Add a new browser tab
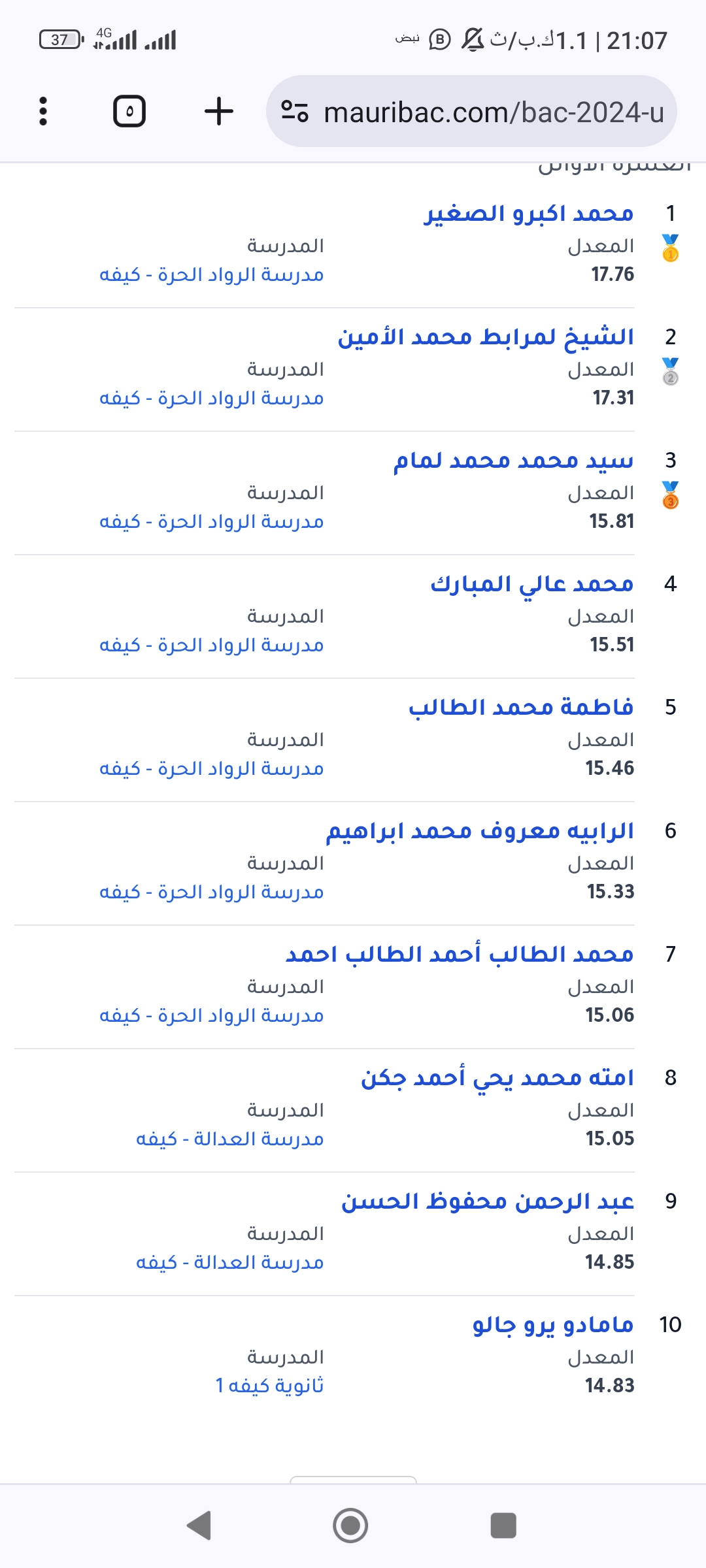The image size is (706, 1568). point(219,111)
